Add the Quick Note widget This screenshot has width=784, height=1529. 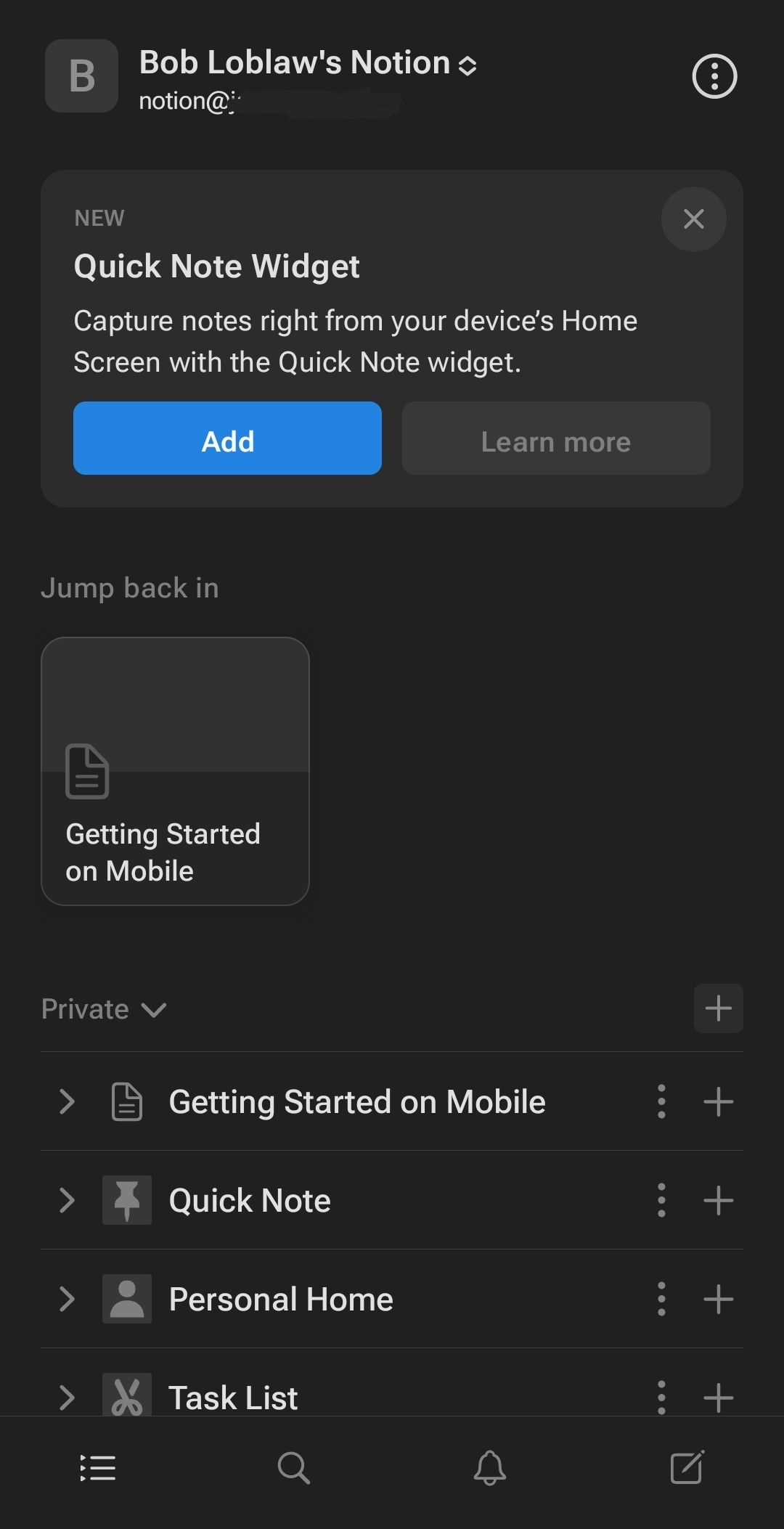pyautogui.click(x=227, y=439)
